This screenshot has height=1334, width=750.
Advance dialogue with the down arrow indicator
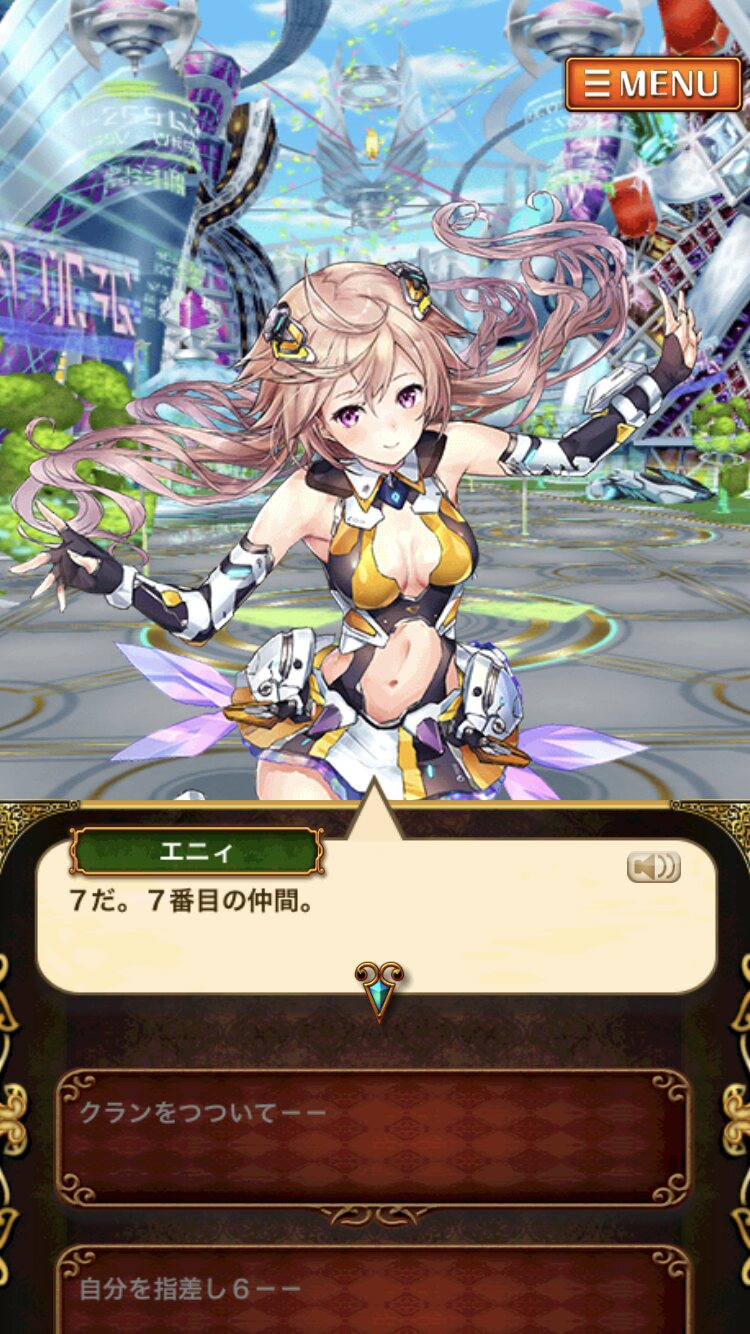379,989
